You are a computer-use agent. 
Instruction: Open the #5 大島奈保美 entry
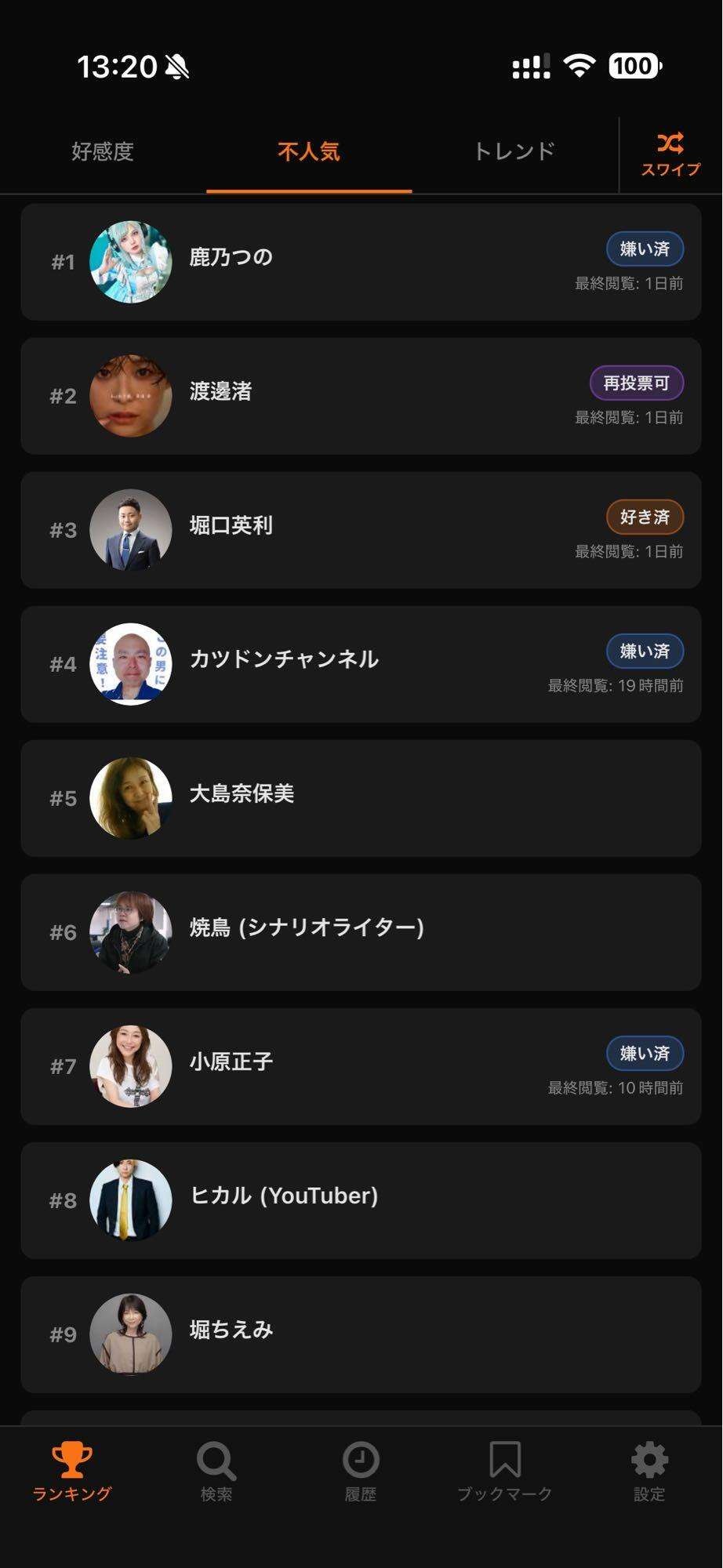[x=361, y=798]
